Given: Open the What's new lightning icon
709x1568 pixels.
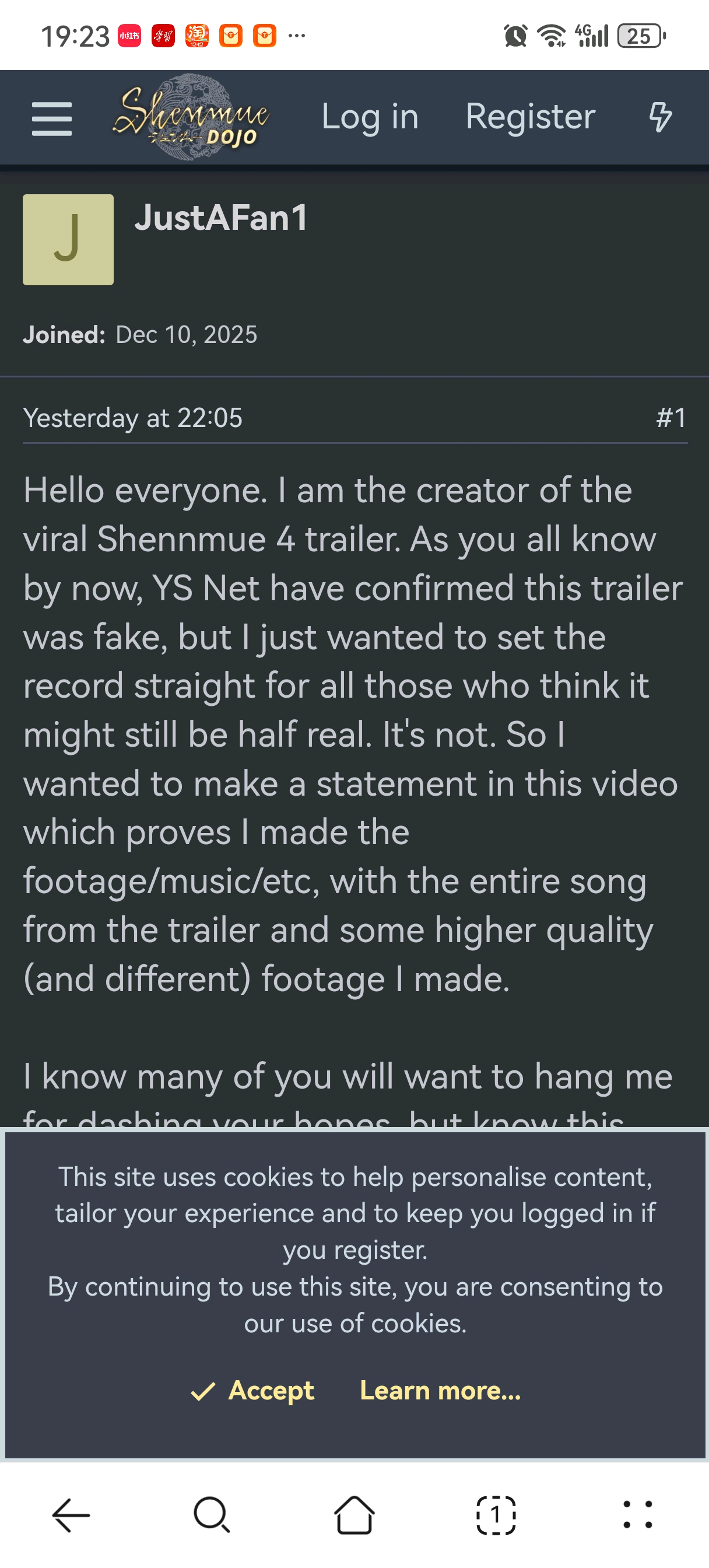Looking at the screenshot, I should pyautogui.click(x=660, y=117).
